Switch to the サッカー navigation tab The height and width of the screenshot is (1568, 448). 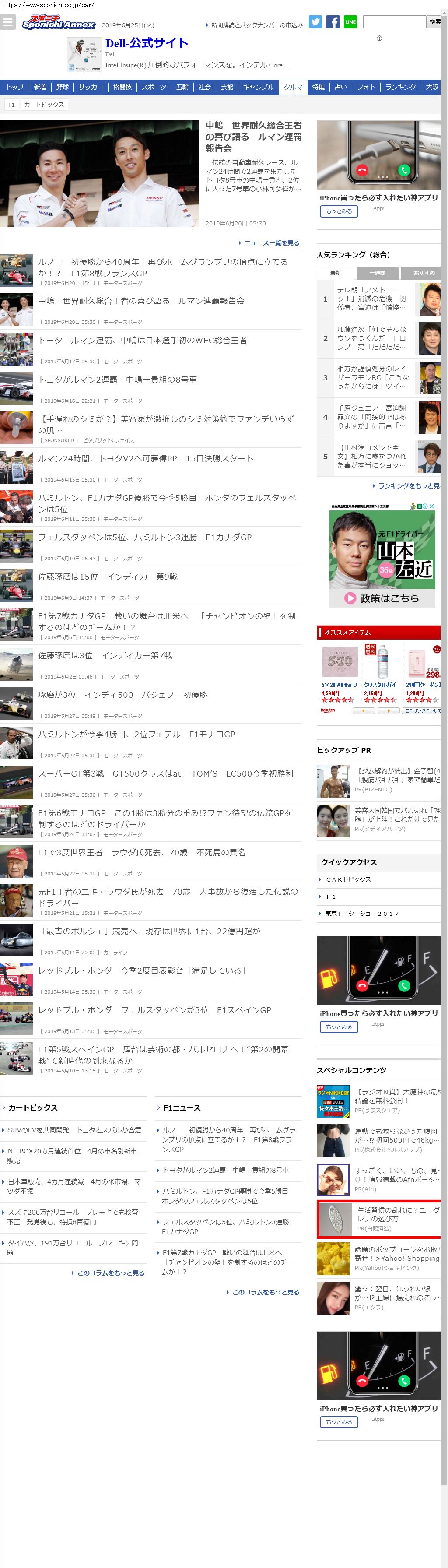pyautogui.click(x=91, y=87)
